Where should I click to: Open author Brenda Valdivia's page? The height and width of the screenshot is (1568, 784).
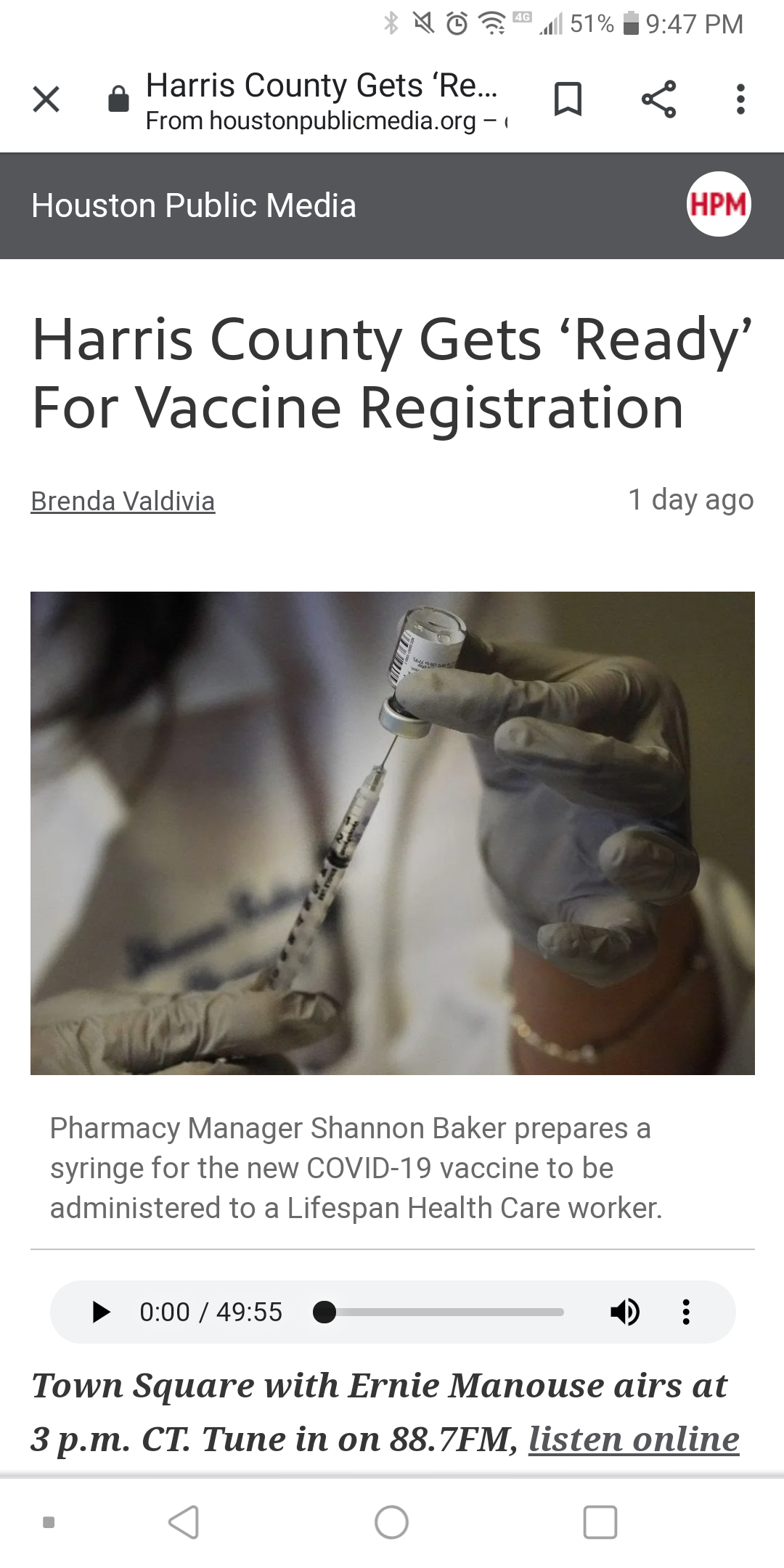(123, 501)
